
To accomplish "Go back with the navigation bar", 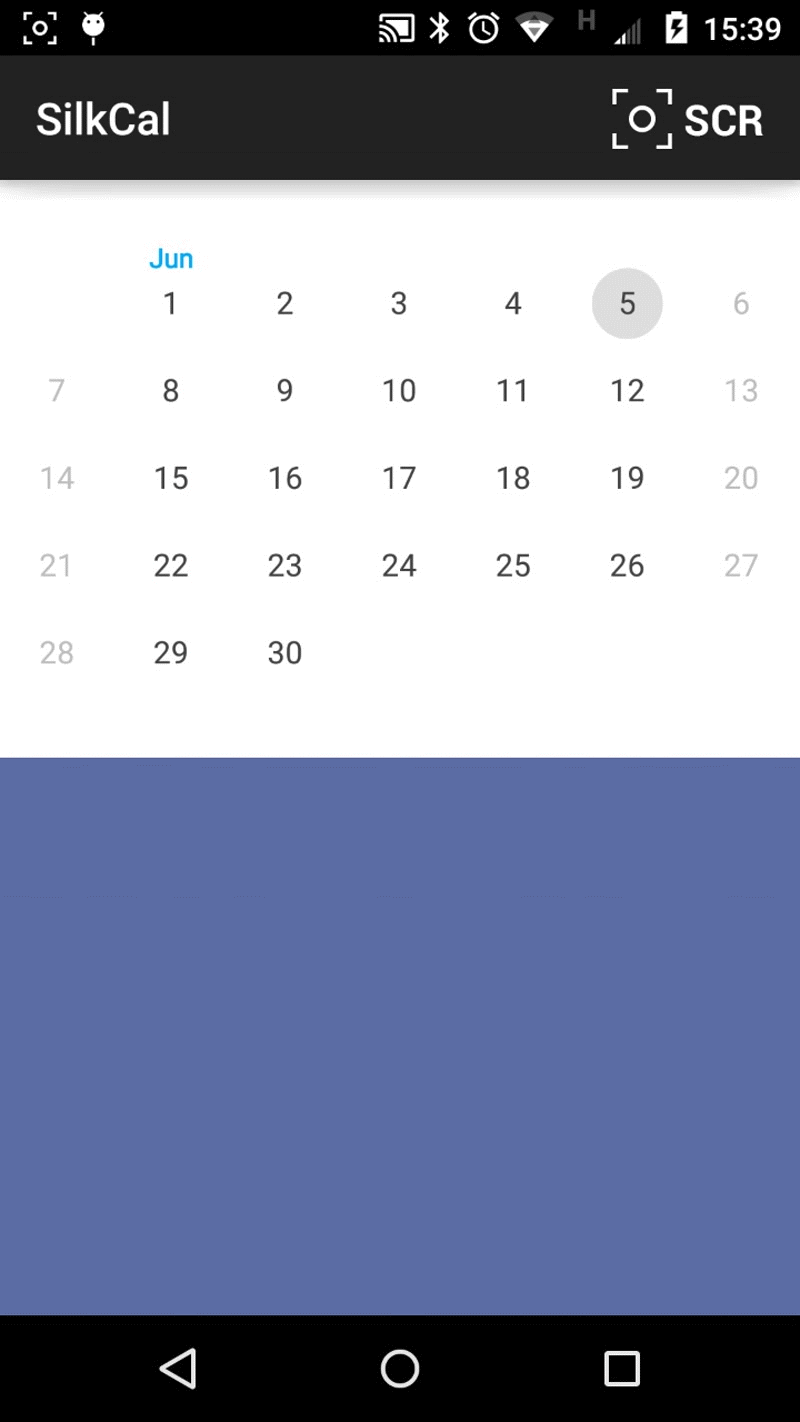I will [178, 1368].
